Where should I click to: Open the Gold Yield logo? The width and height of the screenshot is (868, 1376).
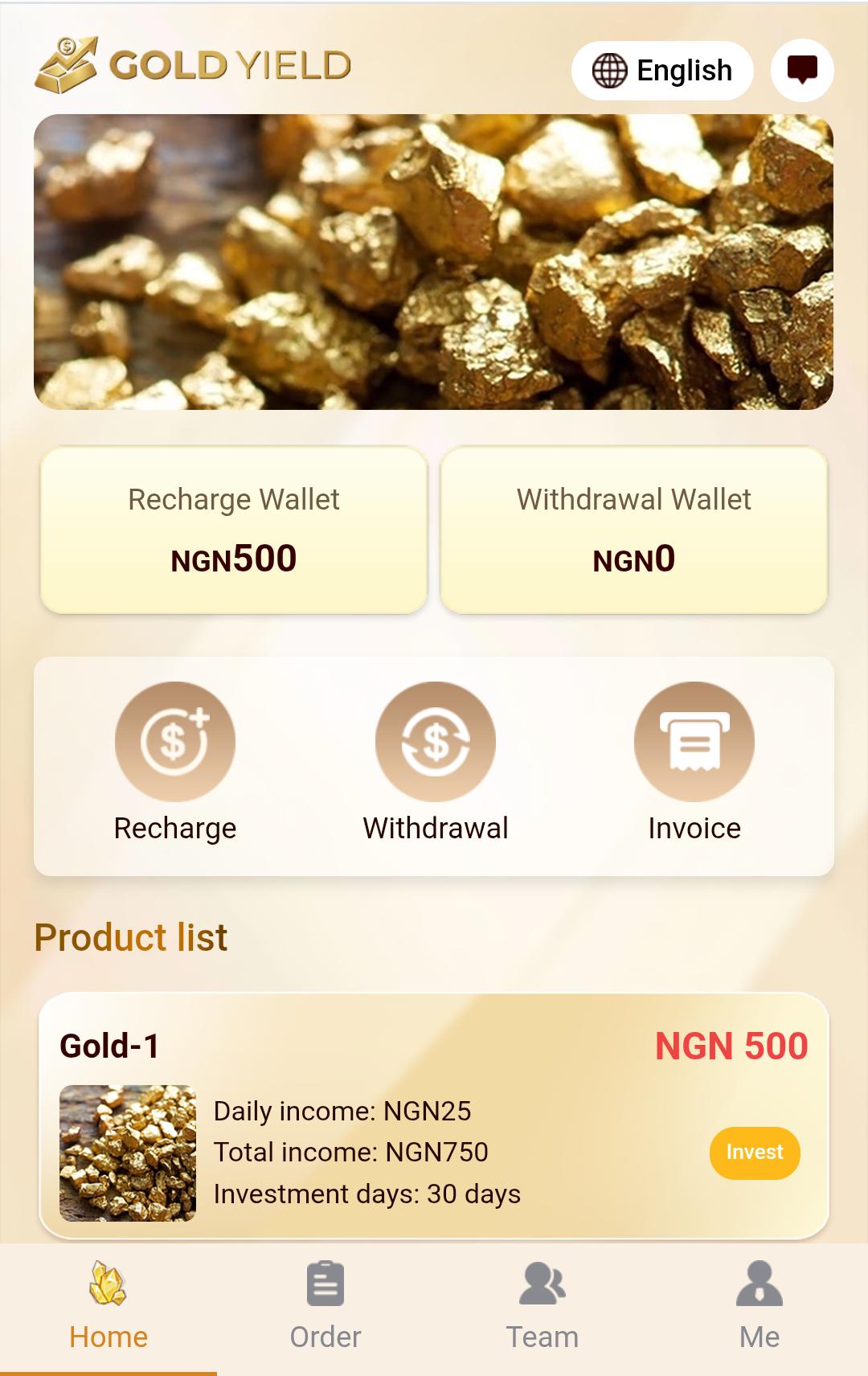[193, 66]
